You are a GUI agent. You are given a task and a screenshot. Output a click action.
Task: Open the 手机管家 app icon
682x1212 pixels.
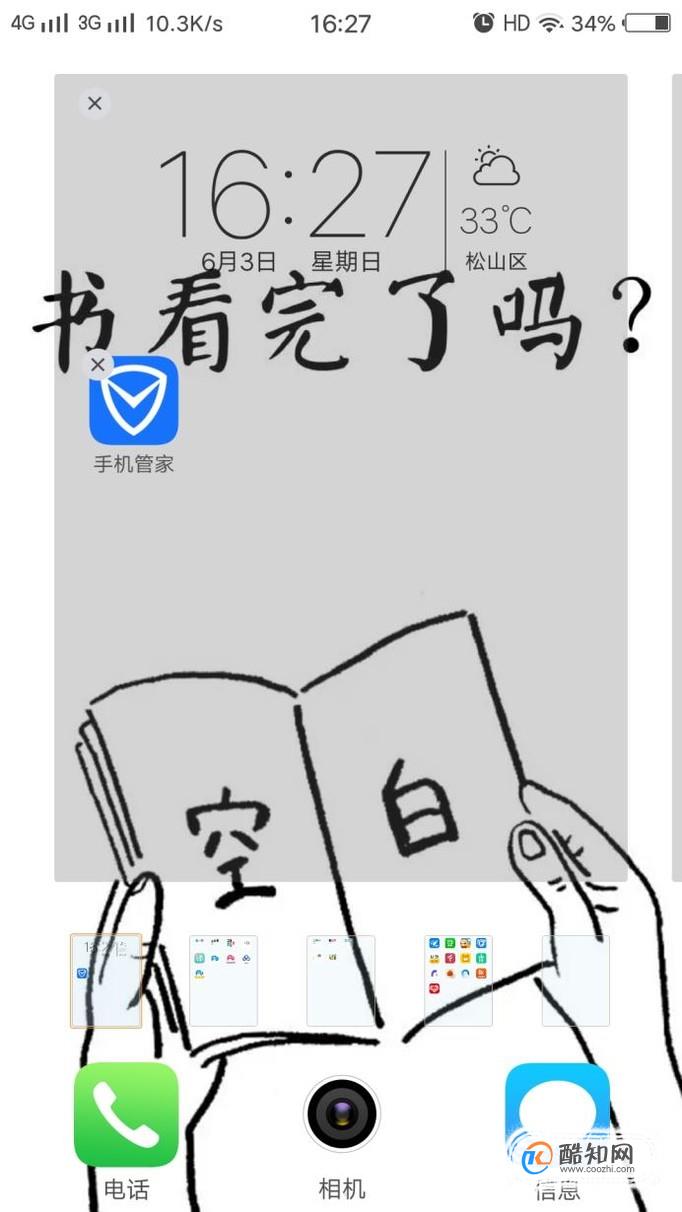134,401
